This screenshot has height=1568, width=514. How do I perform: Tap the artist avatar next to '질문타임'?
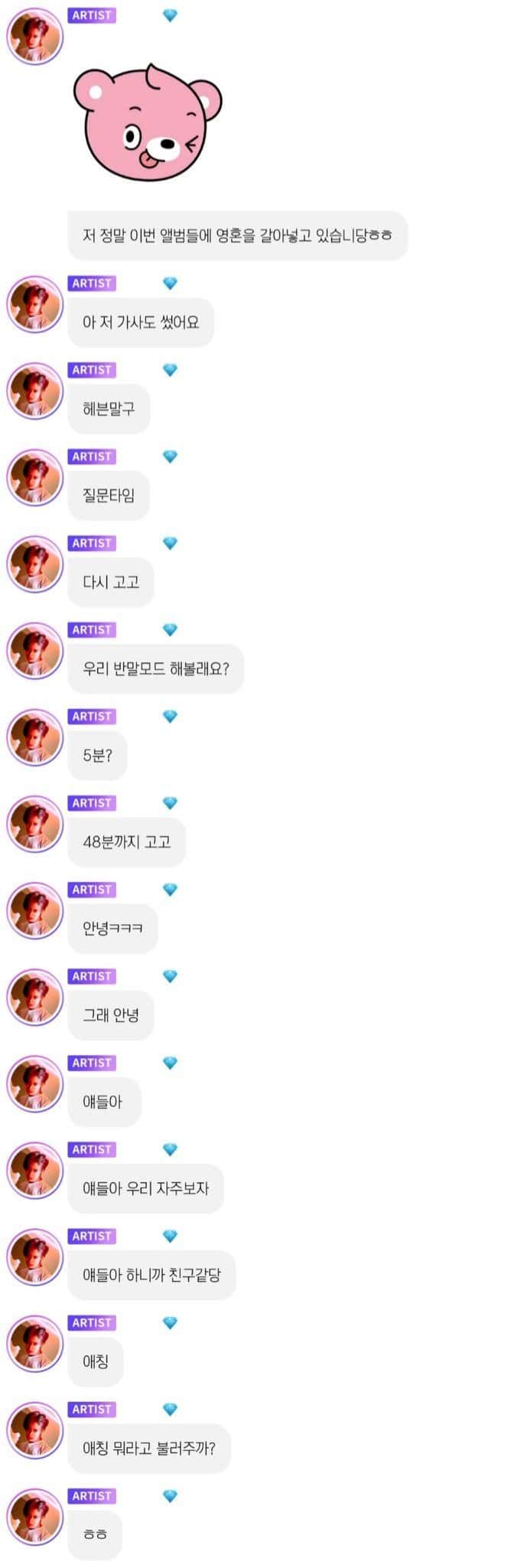tap(34, 477)
